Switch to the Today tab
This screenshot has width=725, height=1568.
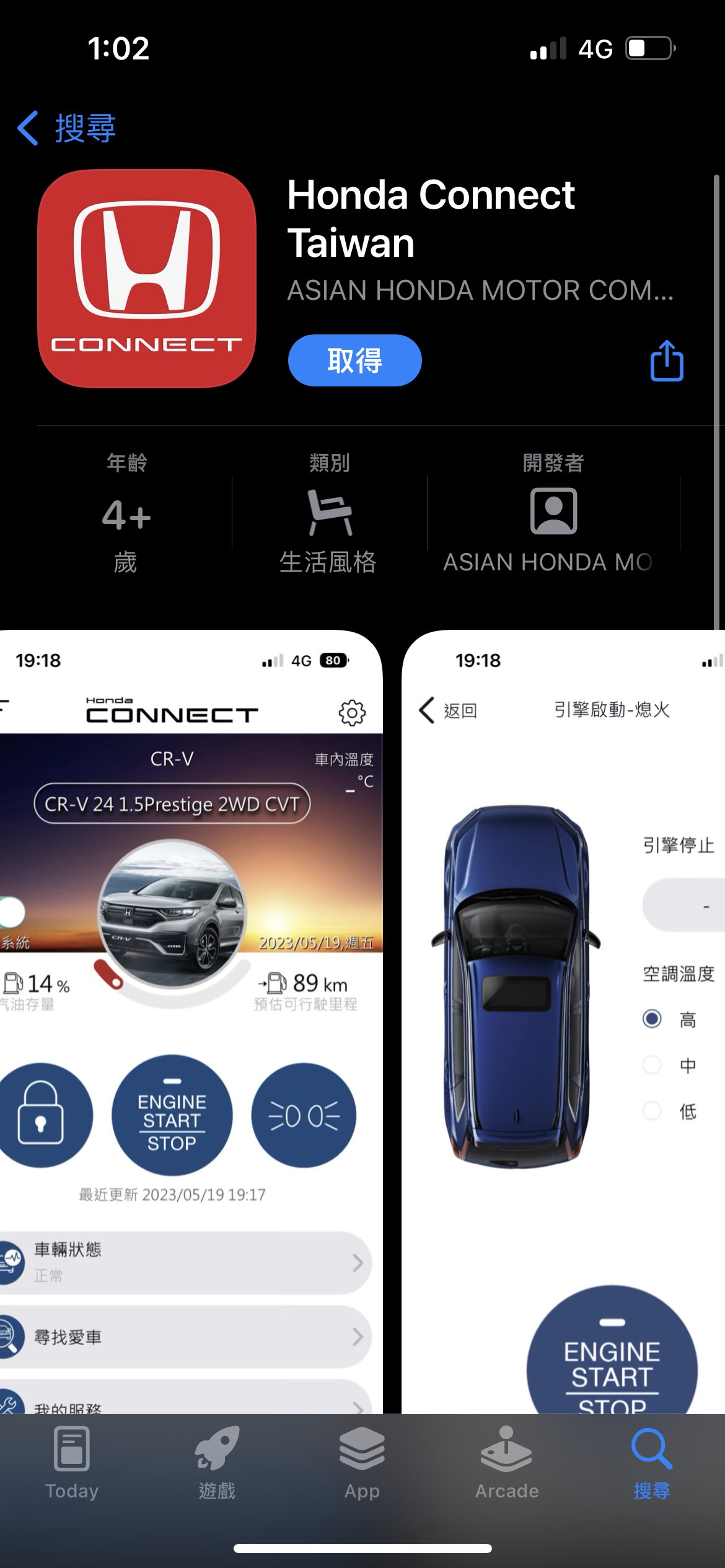point(72,1463)
